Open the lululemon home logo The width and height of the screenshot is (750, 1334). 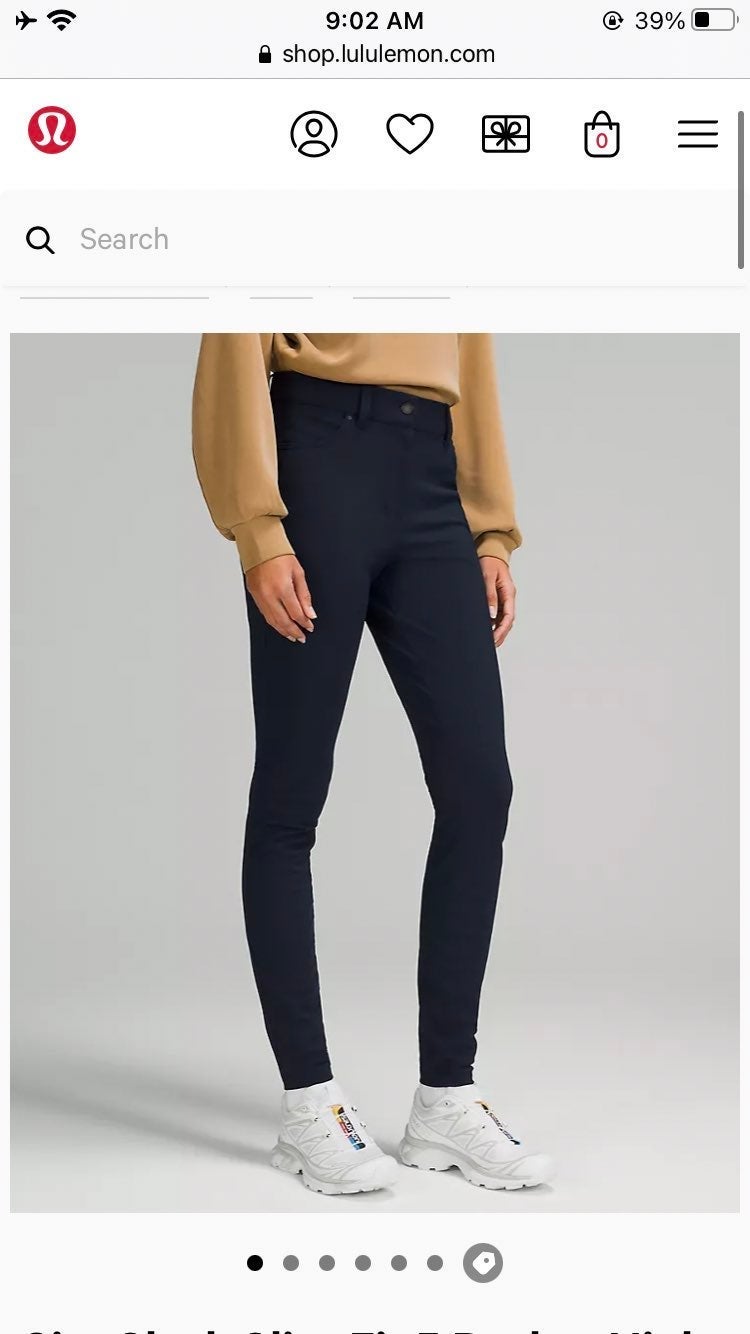point(52,130)
